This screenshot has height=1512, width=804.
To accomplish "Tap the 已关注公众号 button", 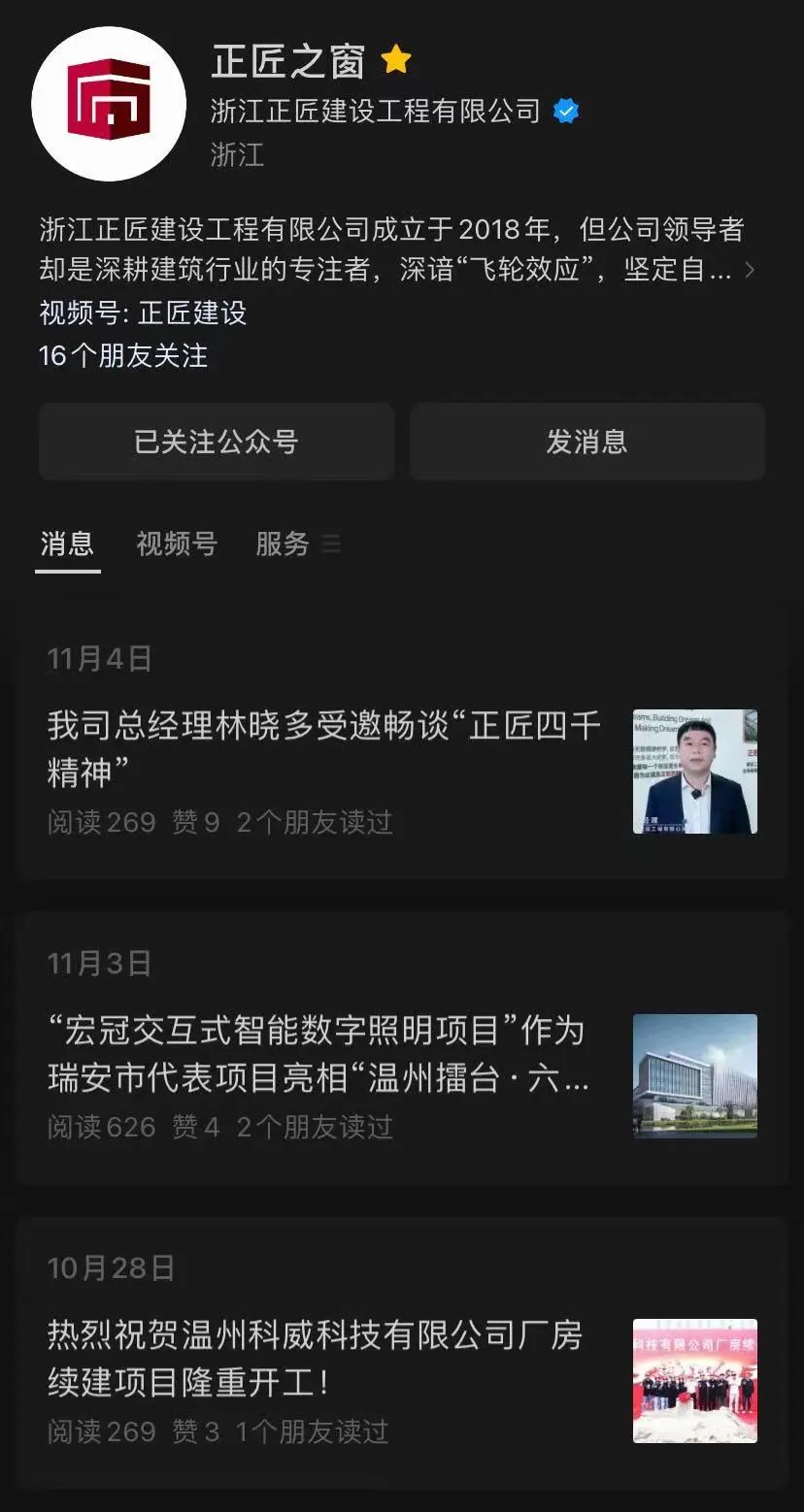I will tap(216, 443).
